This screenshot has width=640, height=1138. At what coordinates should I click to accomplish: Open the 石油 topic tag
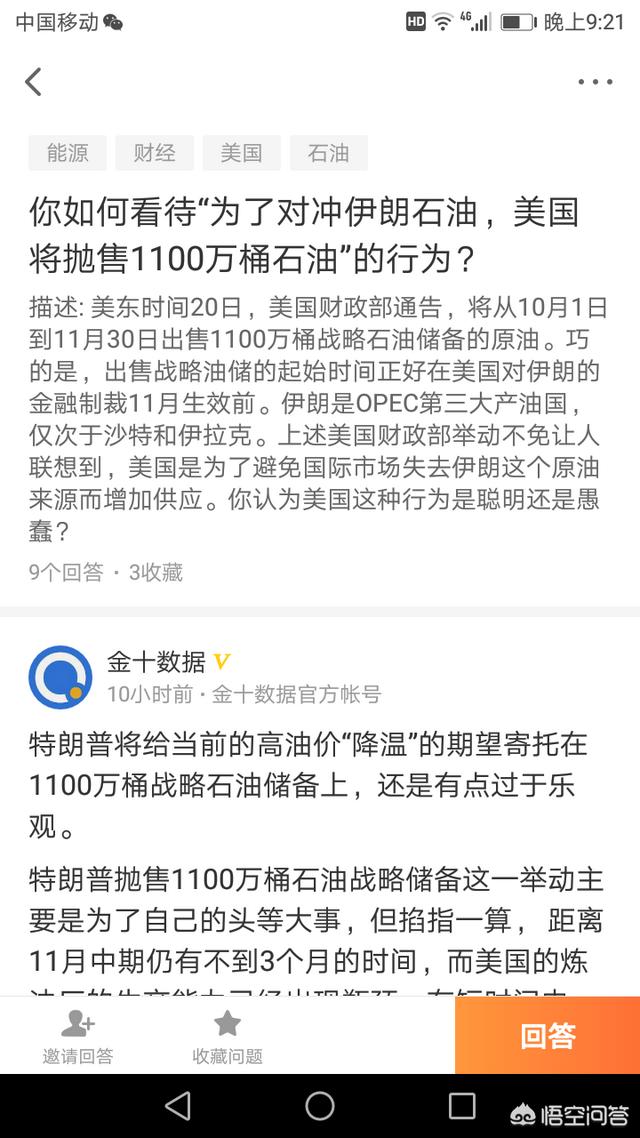point(328,153)
